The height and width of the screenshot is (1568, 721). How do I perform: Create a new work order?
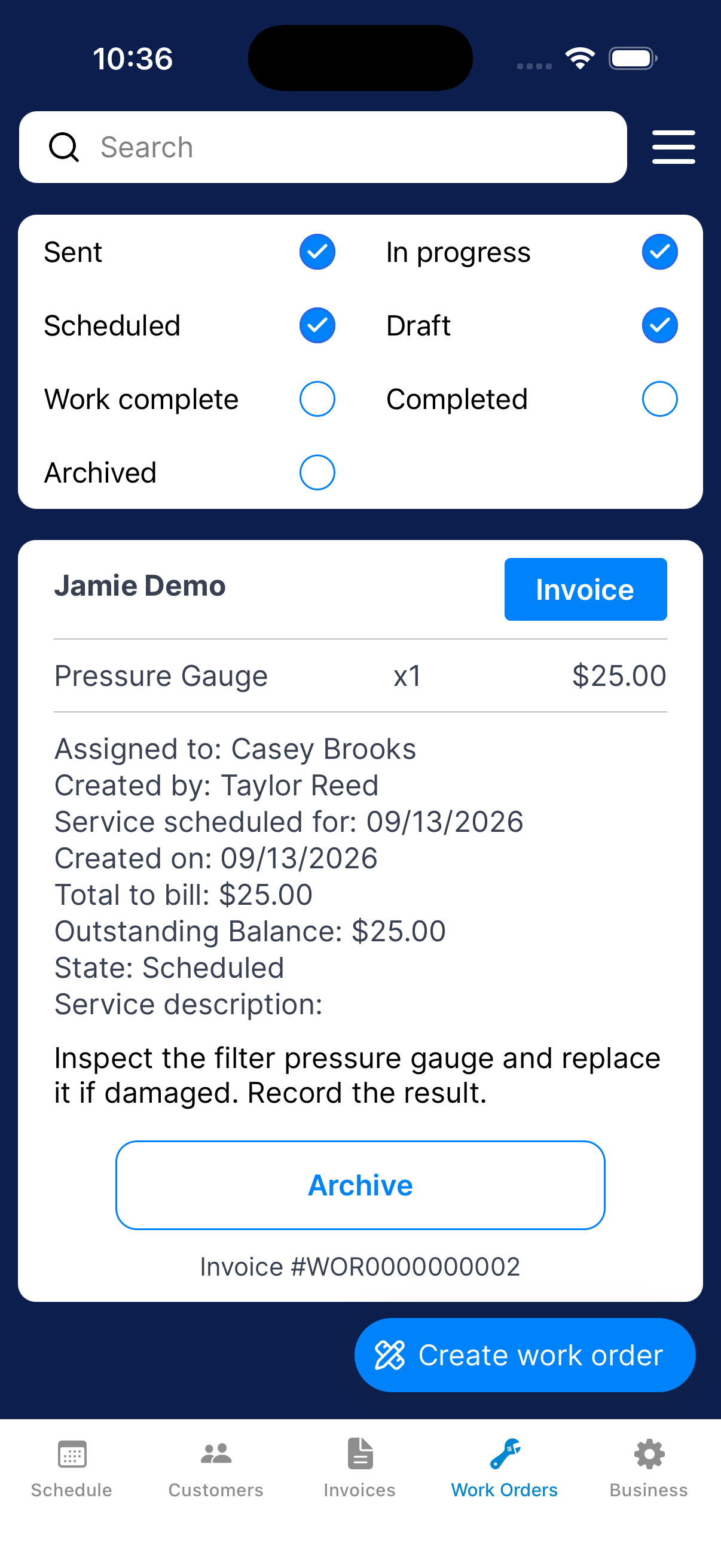click(524, 1355)
